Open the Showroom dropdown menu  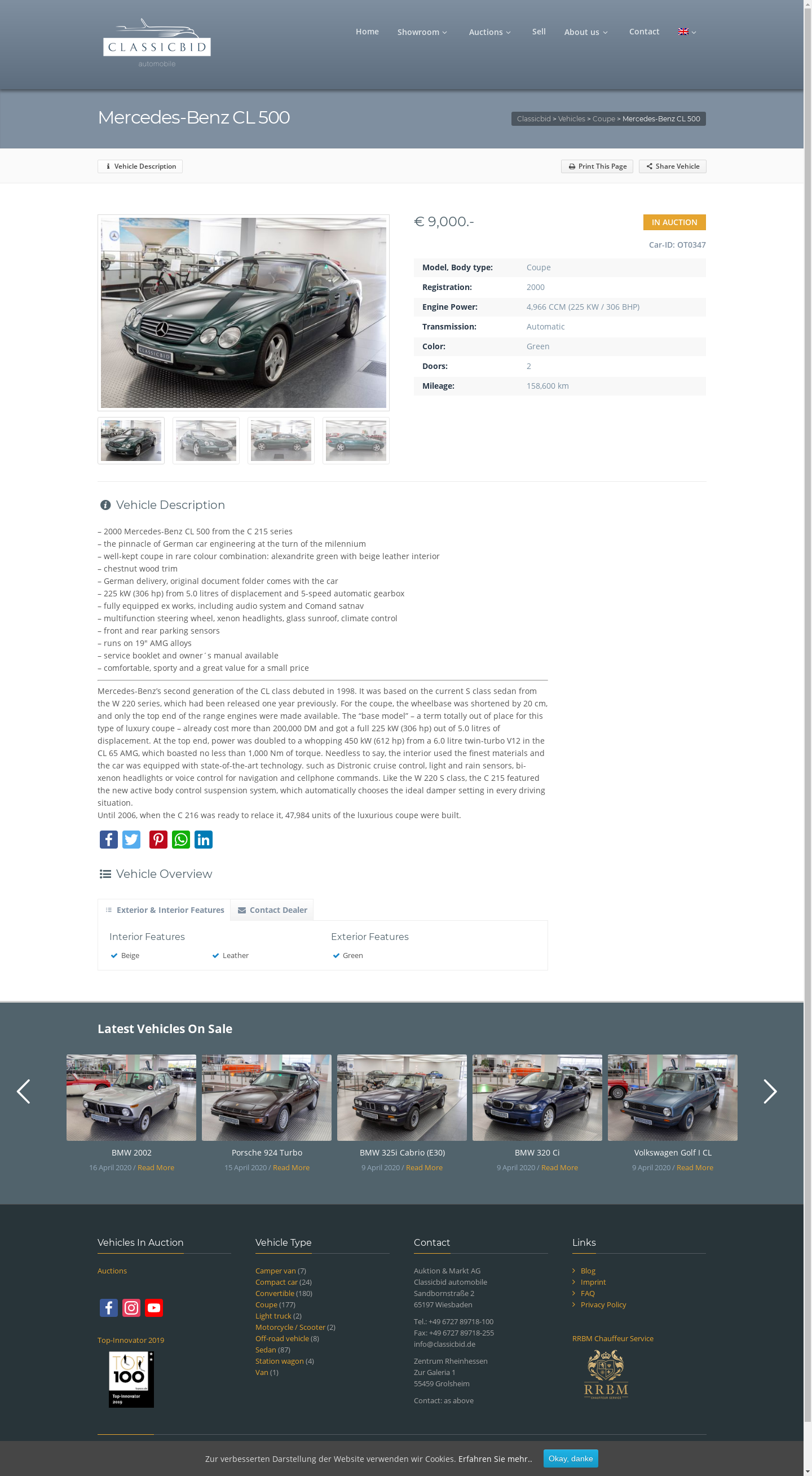[x=422, y=32]
